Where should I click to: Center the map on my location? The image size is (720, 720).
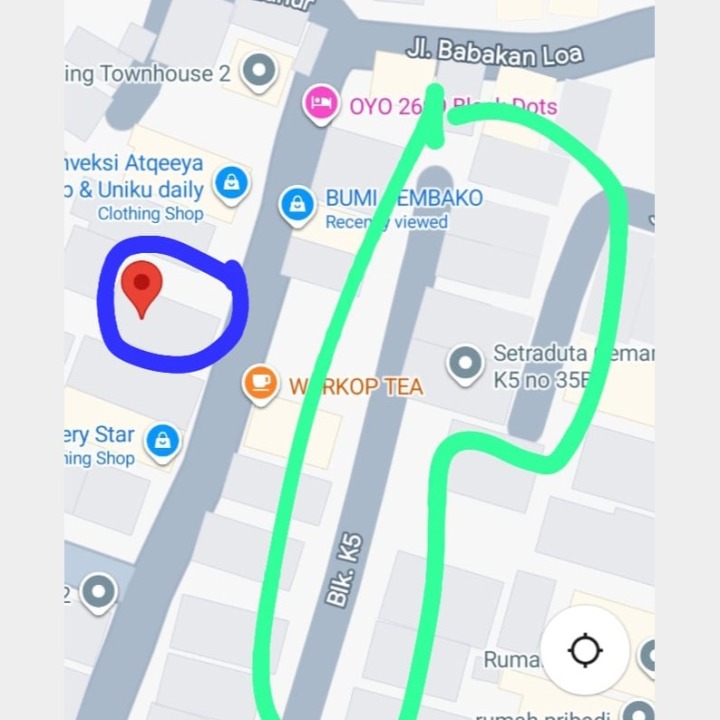585,651
